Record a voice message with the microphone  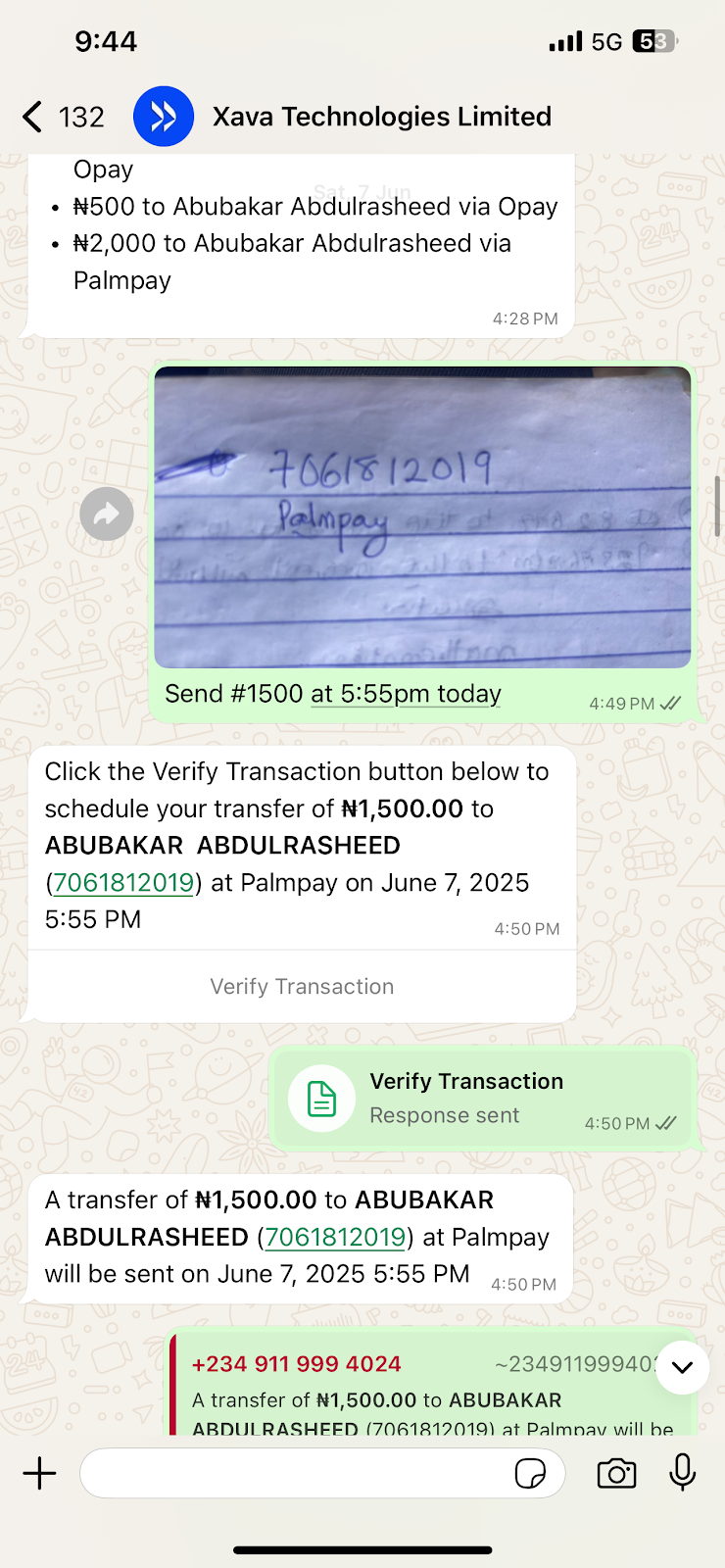682,1473
